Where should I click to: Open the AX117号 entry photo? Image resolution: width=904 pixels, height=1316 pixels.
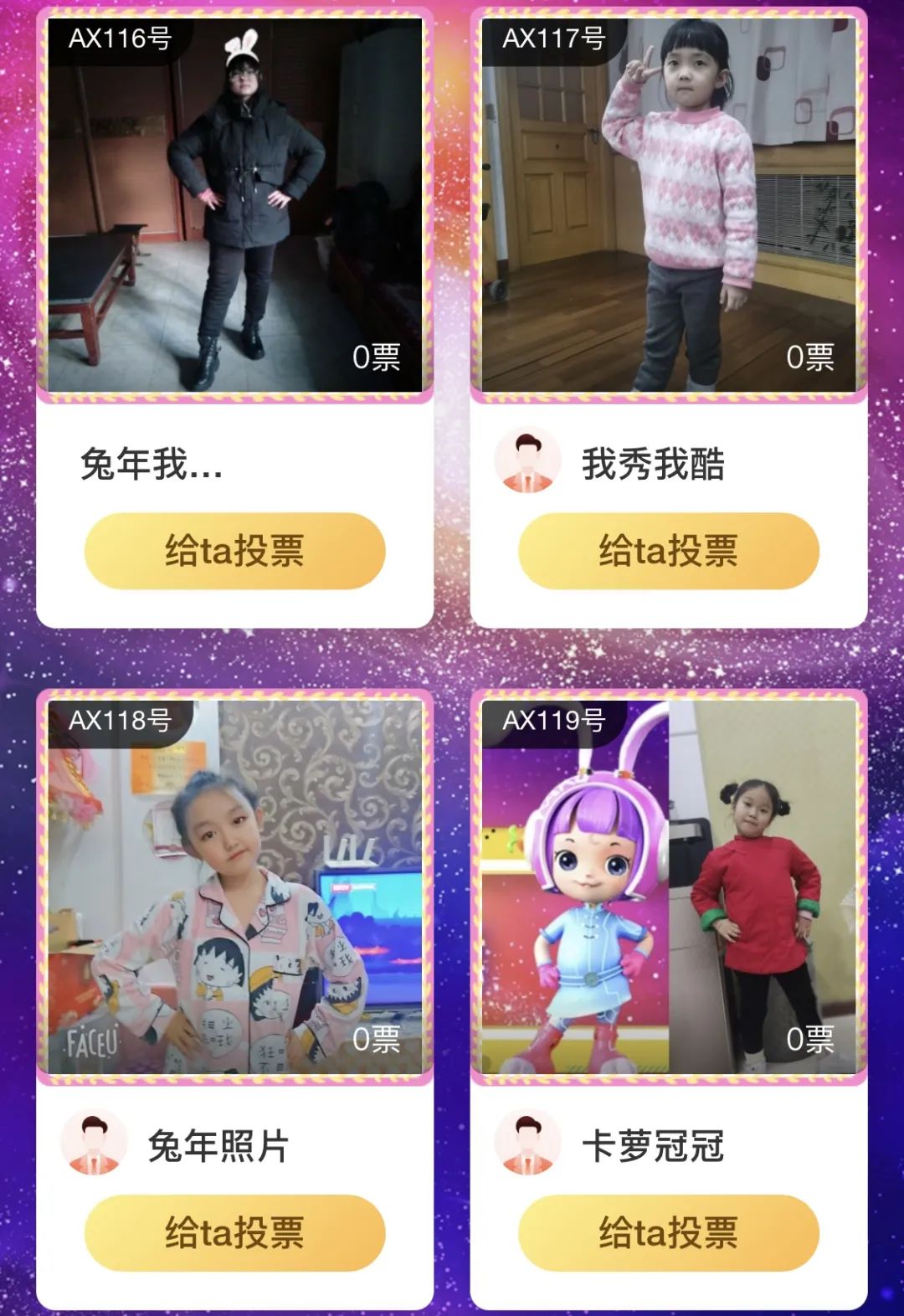[668, 205]
